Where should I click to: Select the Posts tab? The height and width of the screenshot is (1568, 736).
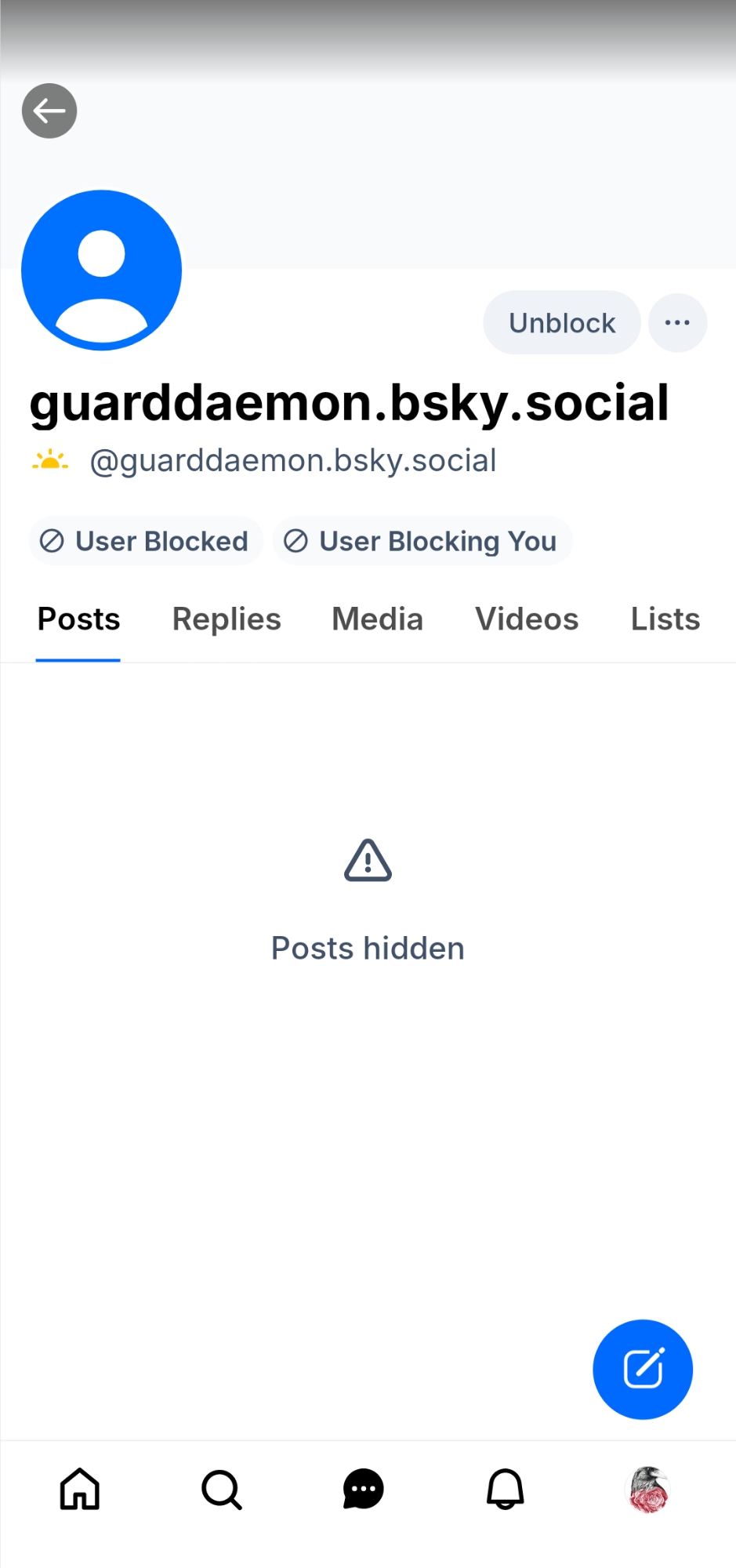click(78, 619)
